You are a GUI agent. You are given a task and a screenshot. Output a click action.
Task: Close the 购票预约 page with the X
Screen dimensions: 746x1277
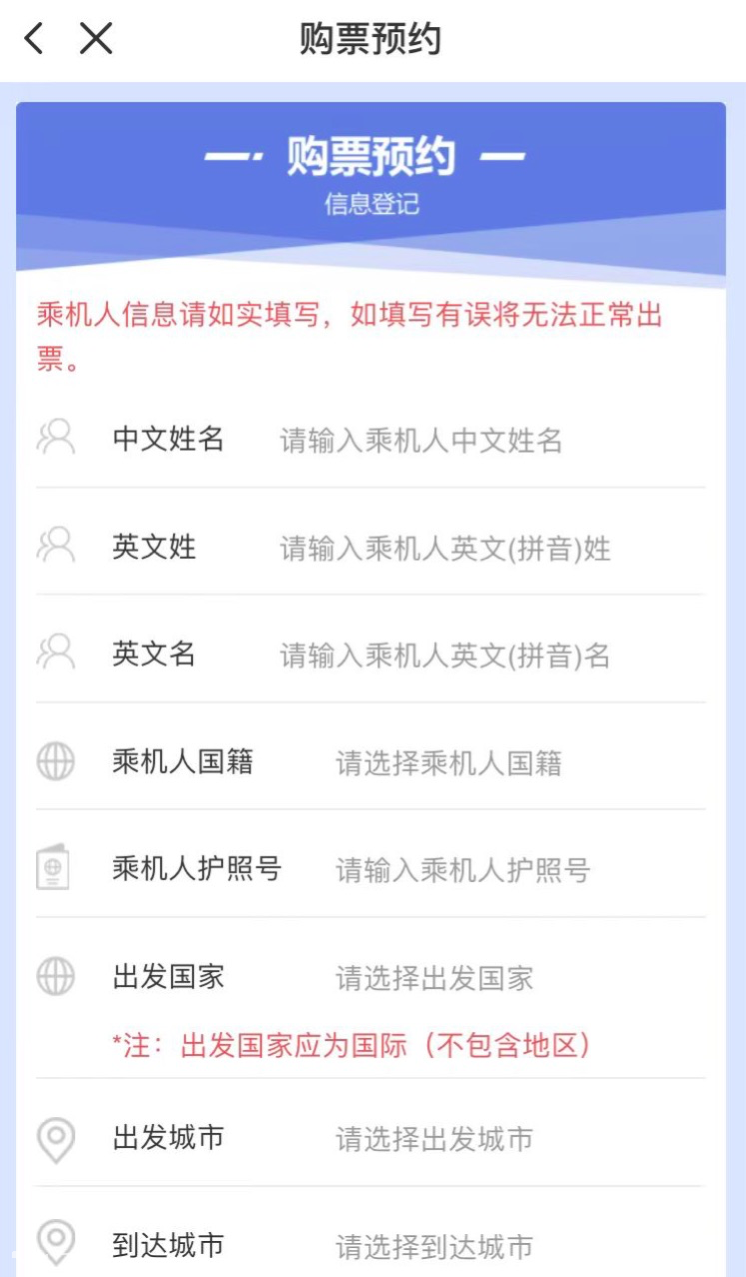(96, 40)
